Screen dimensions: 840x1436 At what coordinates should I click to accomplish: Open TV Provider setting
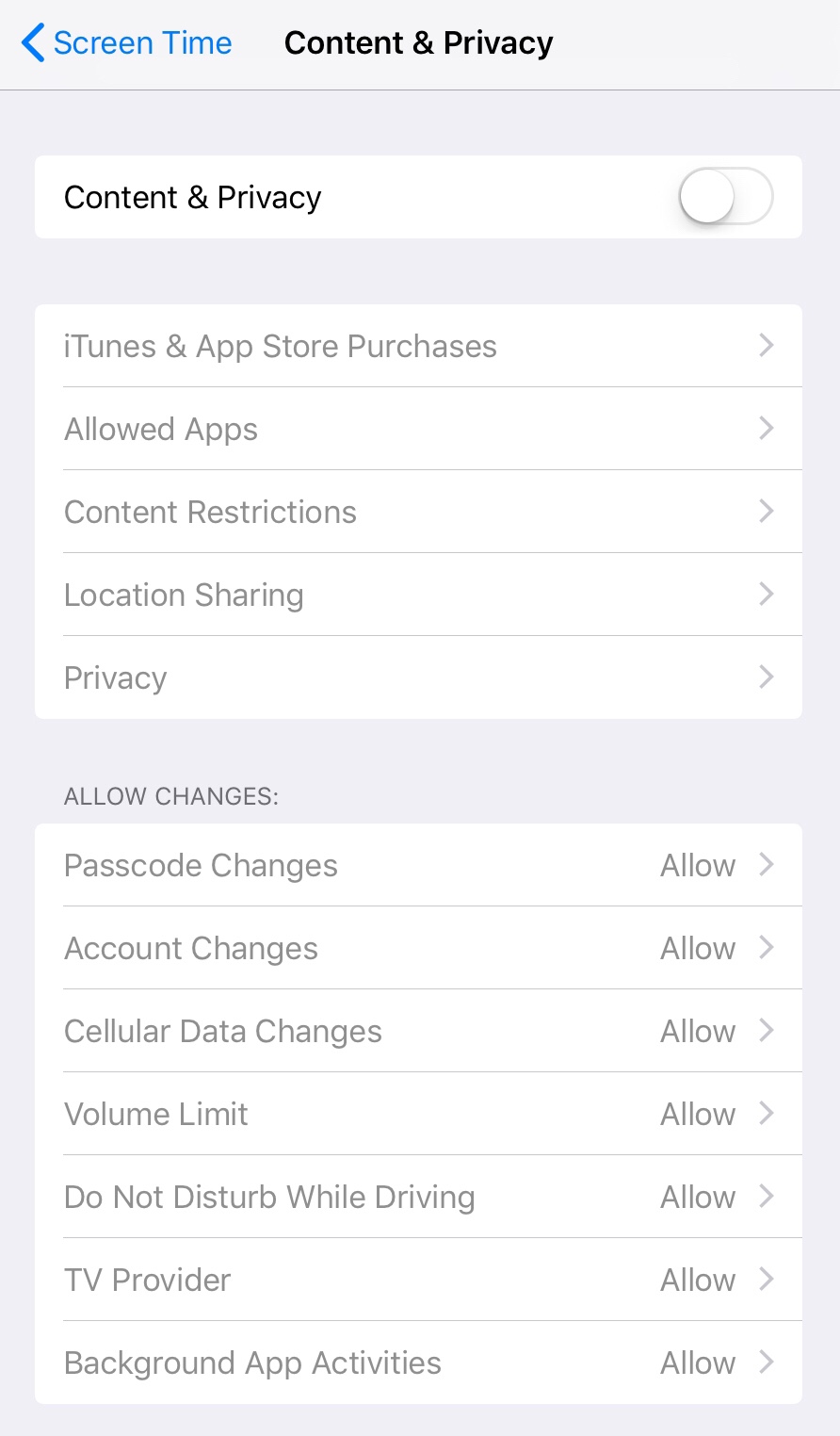point(418,1280)
